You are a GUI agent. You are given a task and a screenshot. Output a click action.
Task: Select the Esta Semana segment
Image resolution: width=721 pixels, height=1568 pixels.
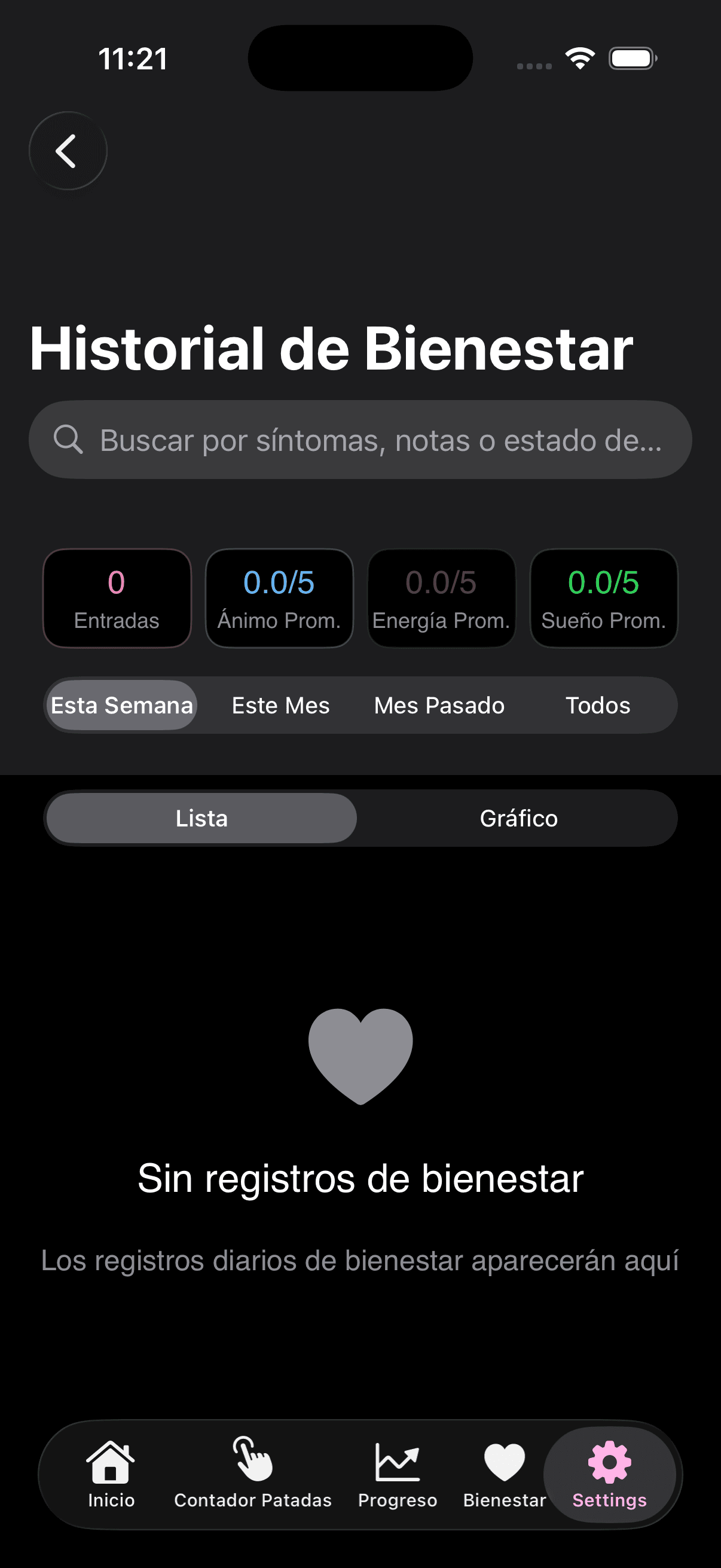(121, 705)
